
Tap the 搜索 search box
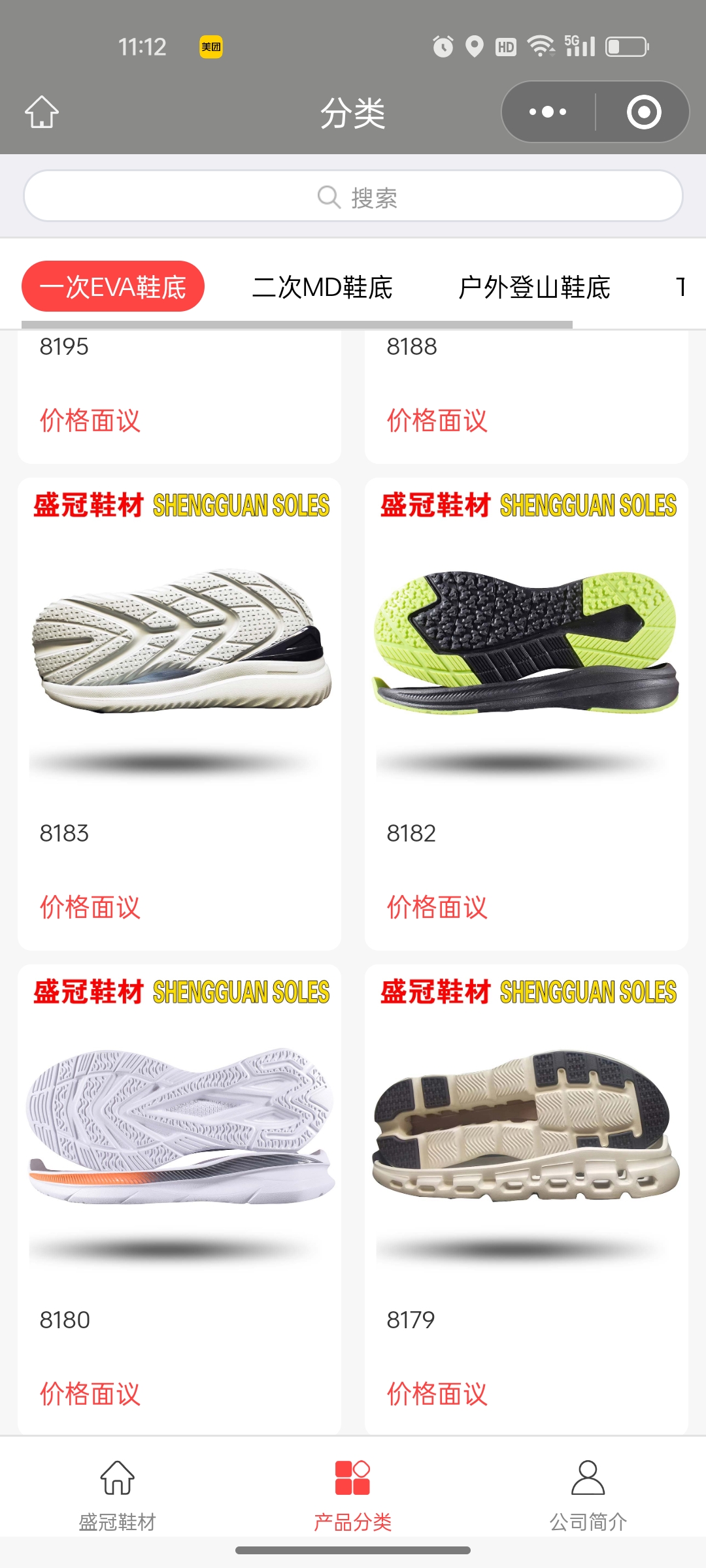(353, 196)
